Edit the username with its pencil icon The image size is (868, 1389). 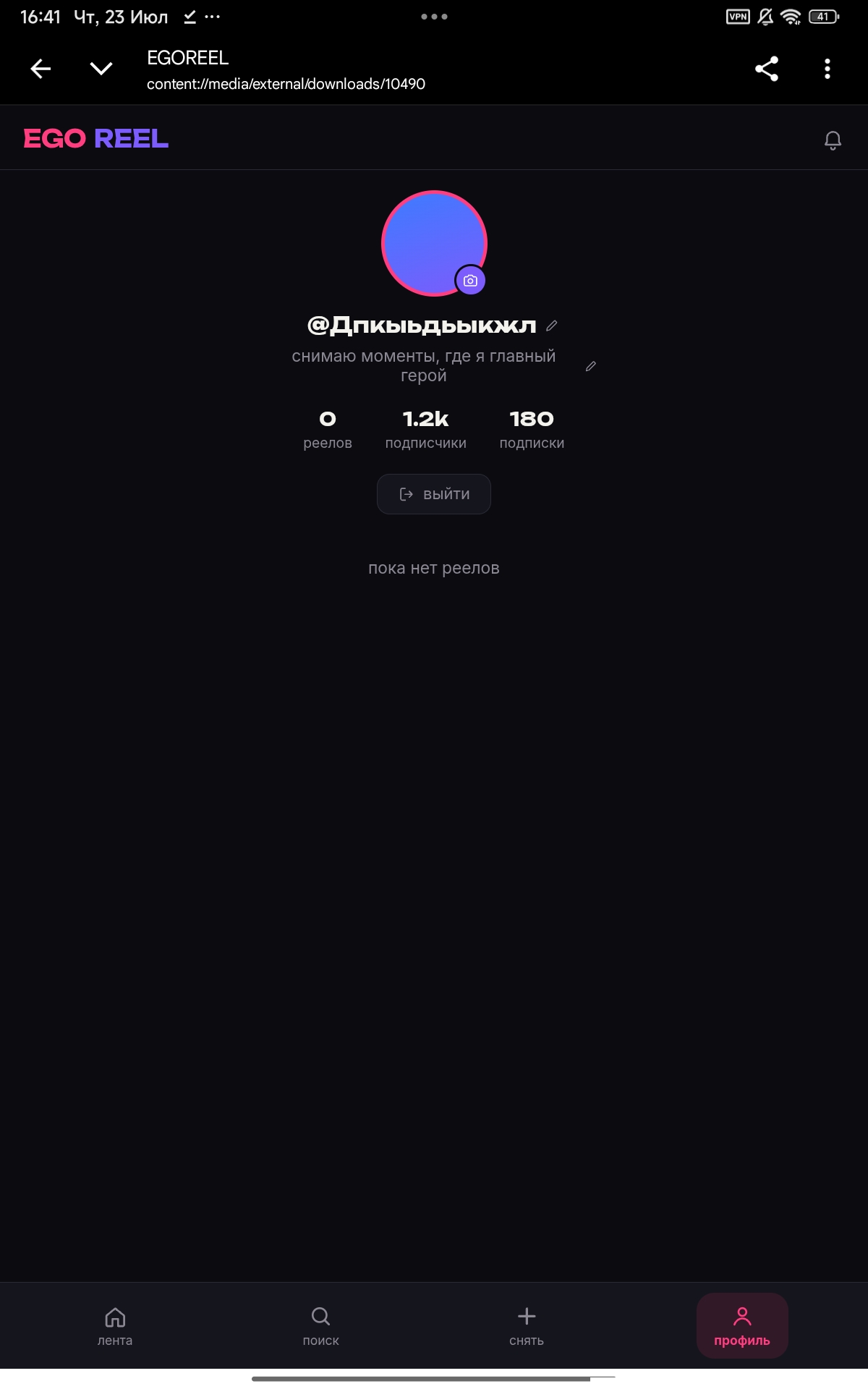(552, 326)
